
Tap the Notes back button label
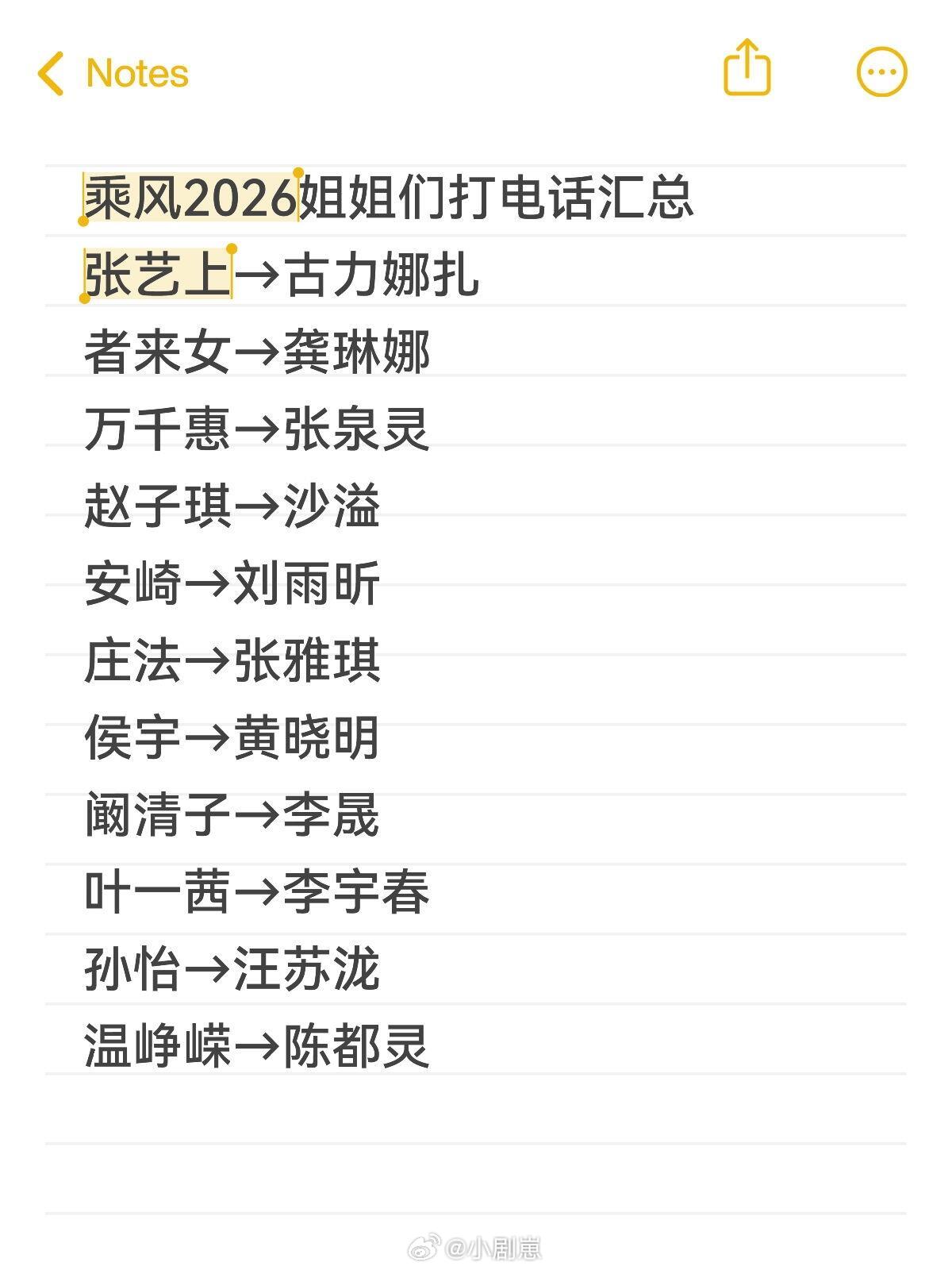tap(136, 72)
